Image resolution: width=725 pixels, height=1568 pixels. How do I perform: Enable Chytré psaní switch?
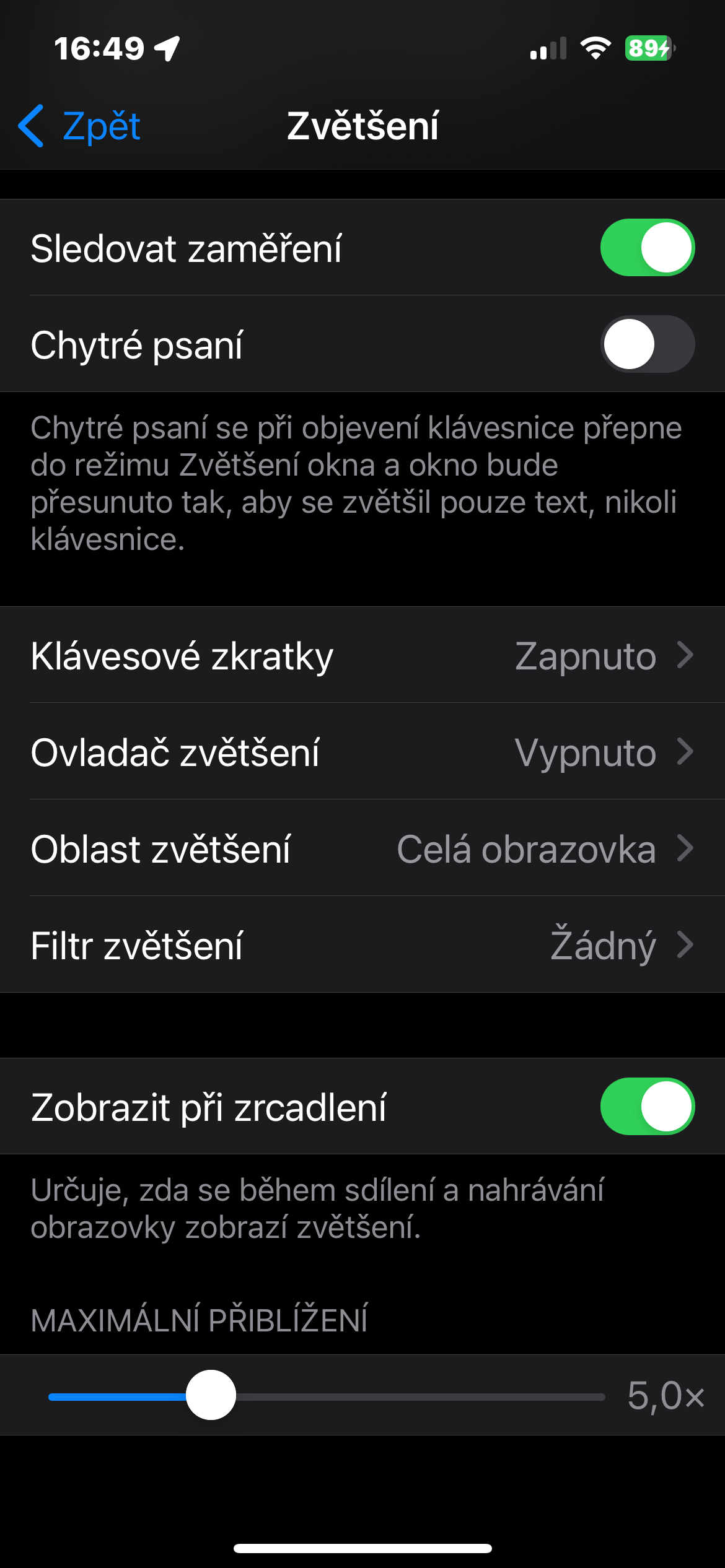[647, 344]
